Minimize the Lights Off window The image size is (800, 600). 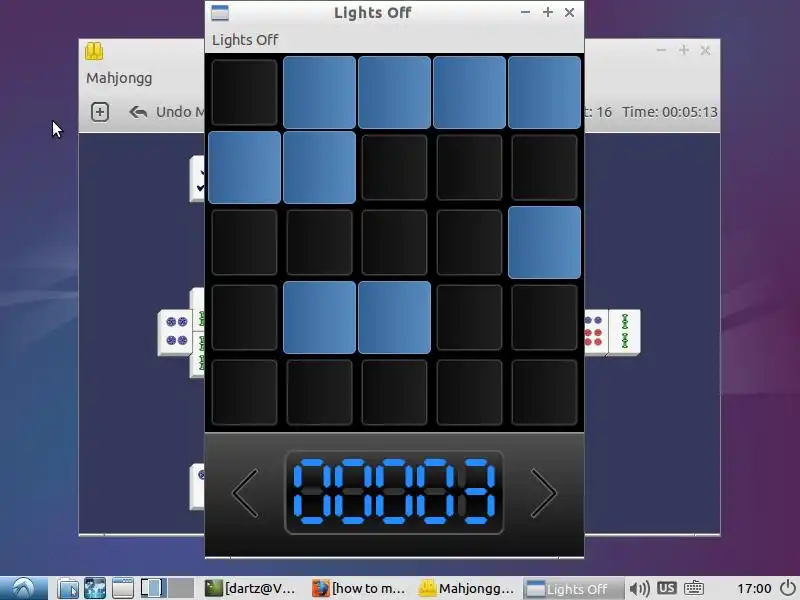click(526, 13)
